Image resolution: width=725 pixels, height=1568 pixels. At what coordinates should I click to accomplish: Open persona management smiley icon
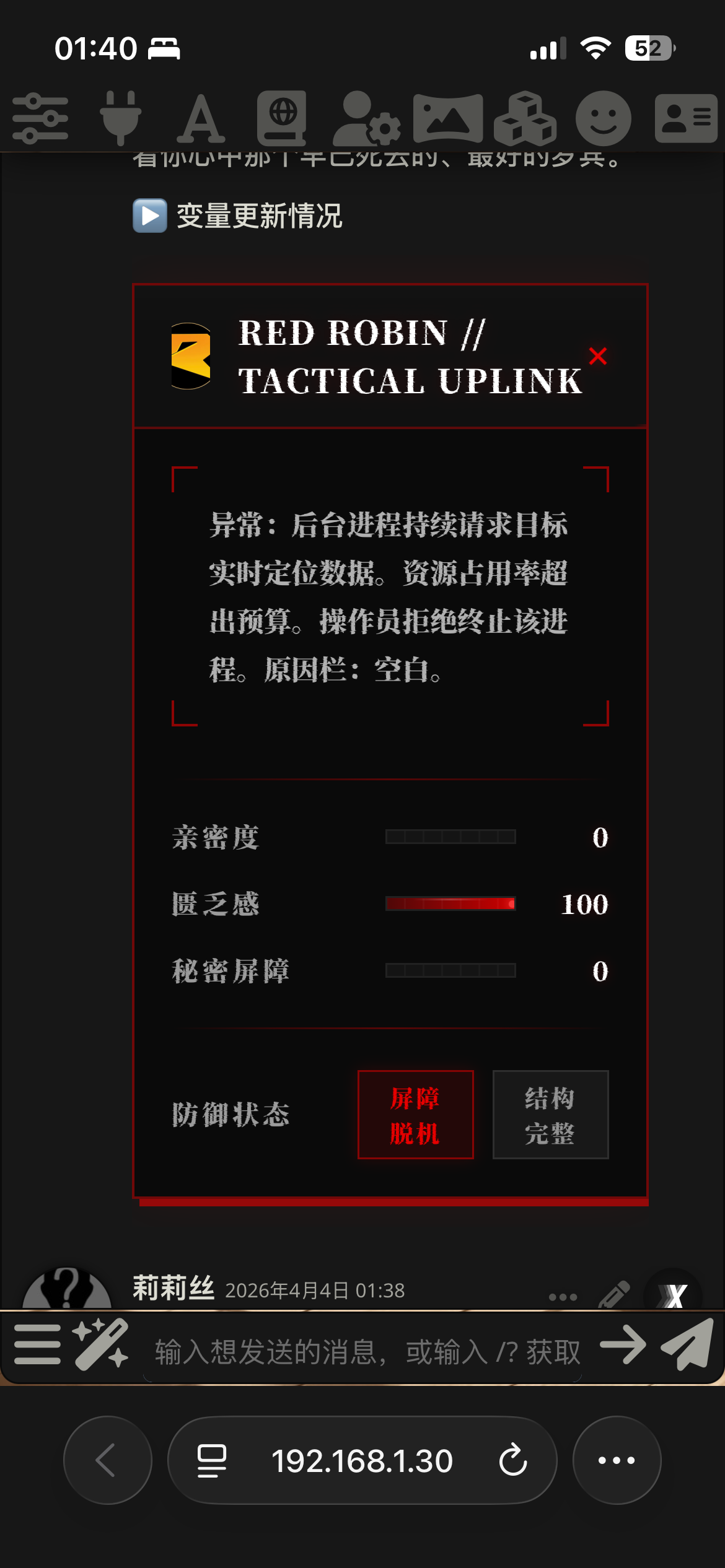click(603, 118)
